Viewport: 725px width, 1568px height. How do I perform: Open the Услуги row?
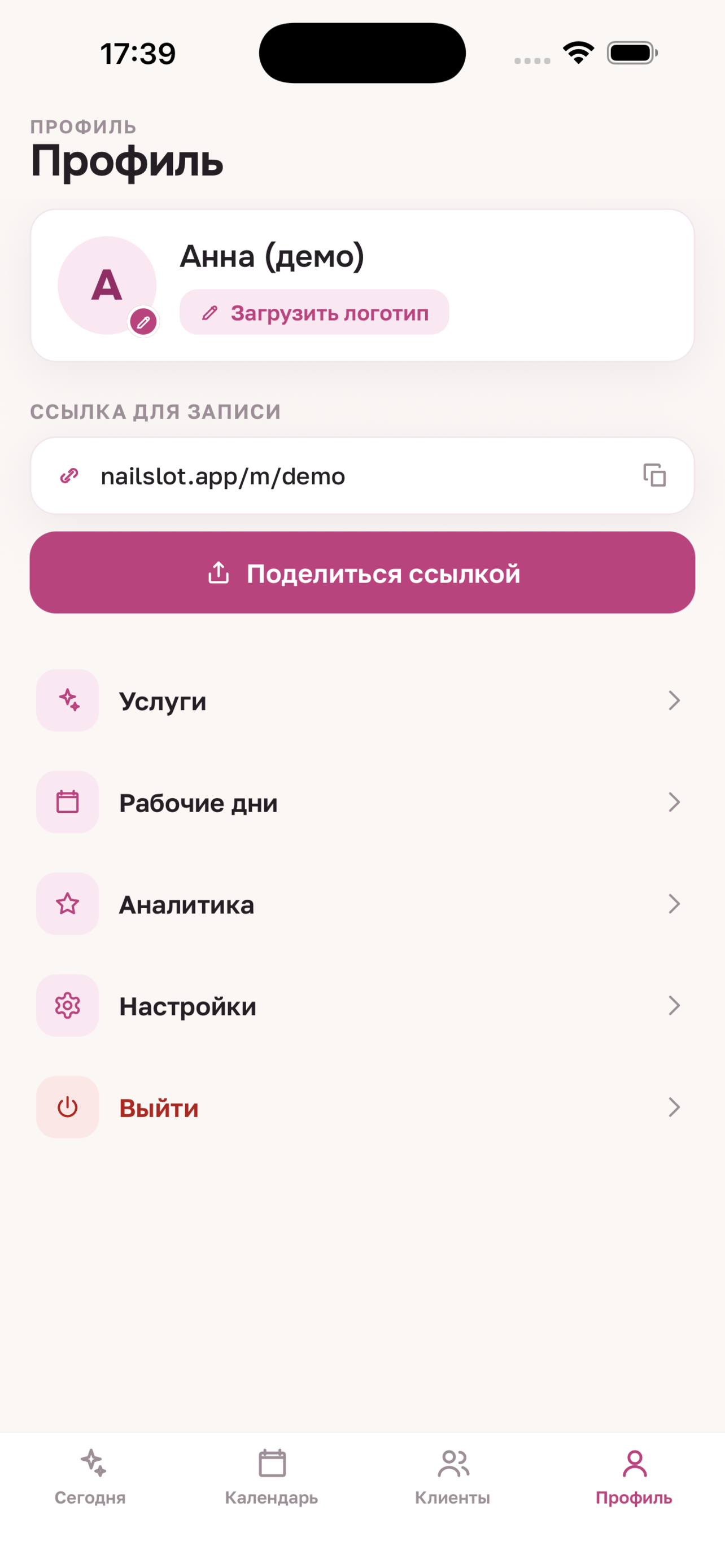[362, 700]
